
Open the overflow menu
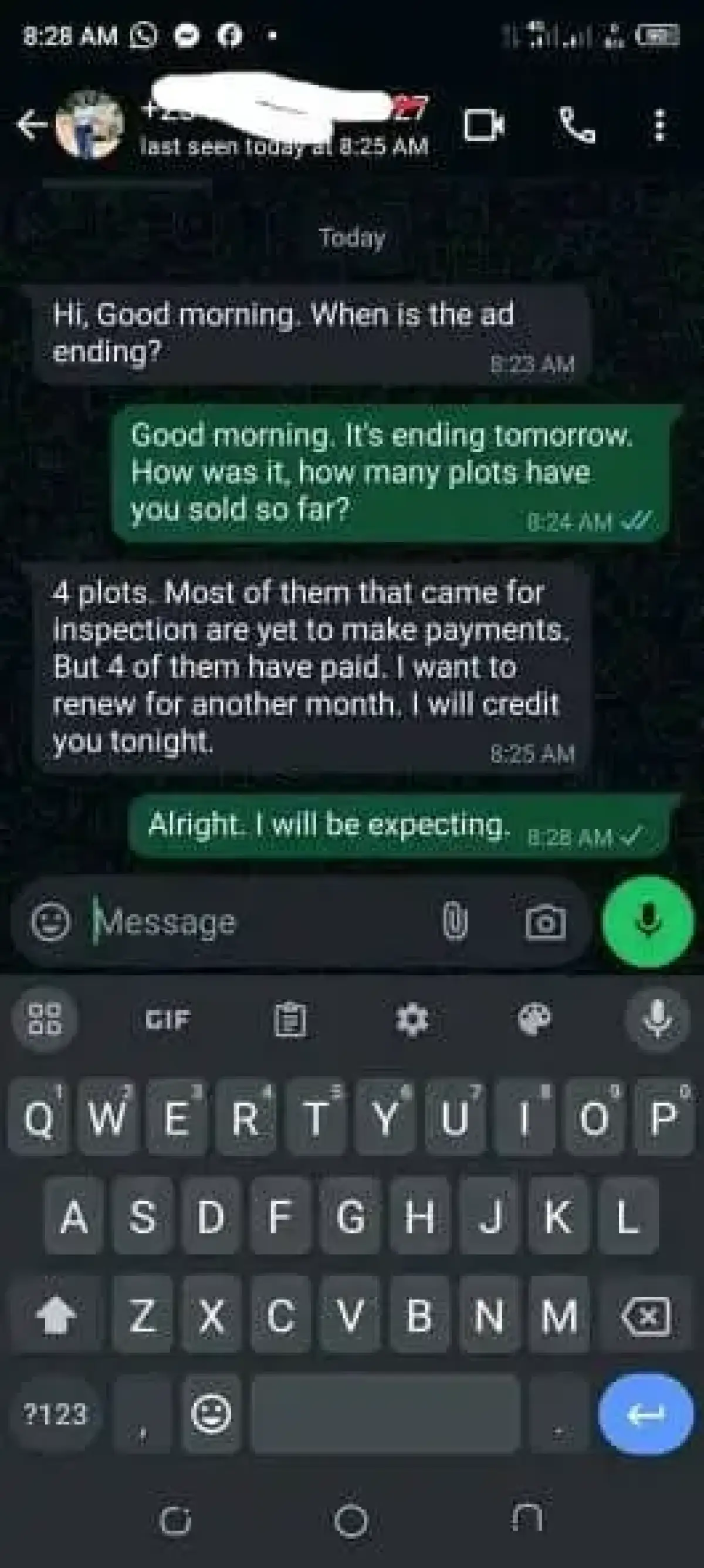coord(659,126)
